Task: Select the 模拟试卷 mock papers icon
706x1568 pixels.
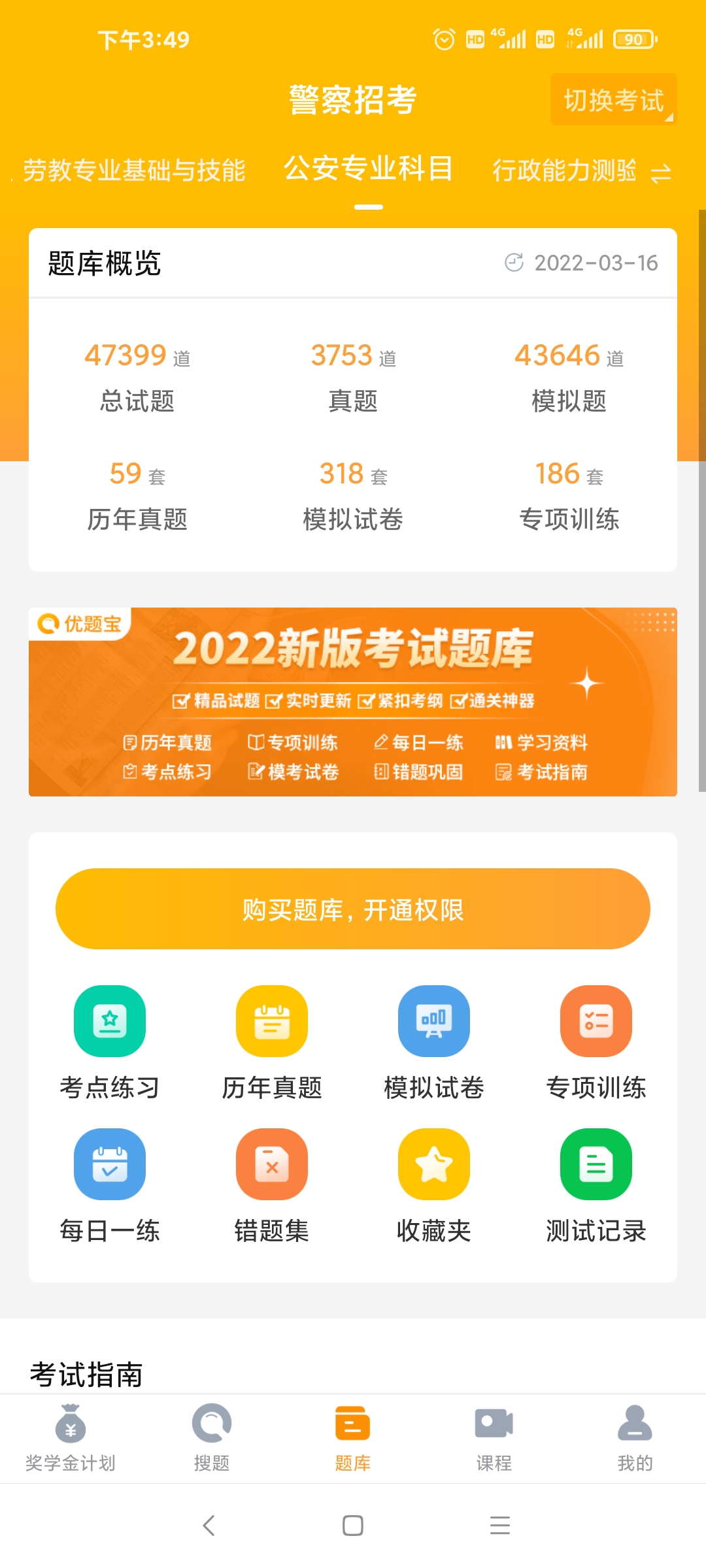Action: pos(433,1021)
